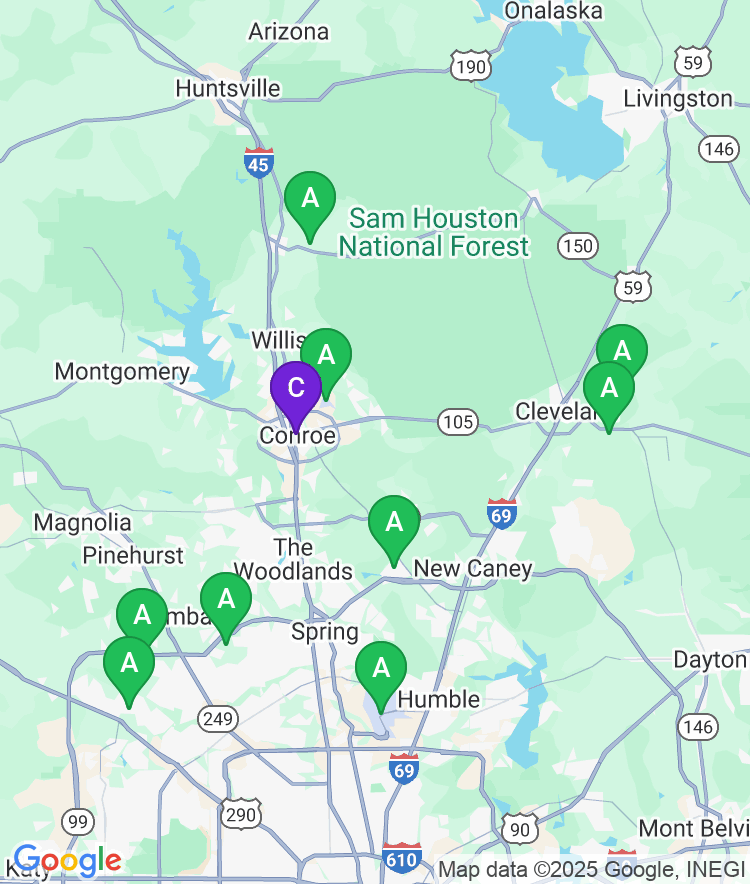Click the Texas 249 route shield
Viewport: 750px width, 884px height.
pos(220,719)
